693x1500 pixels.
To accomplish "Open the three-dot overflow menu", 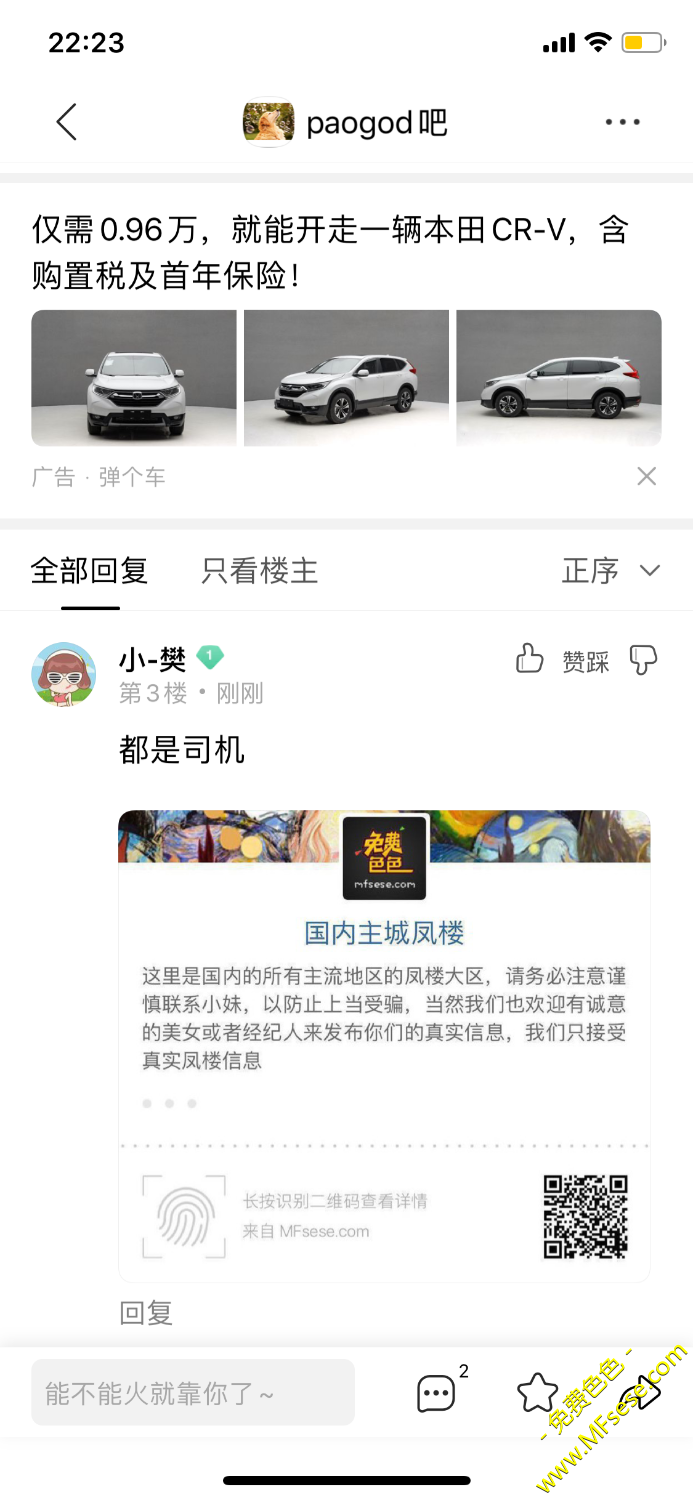I will tap(622, 122).
